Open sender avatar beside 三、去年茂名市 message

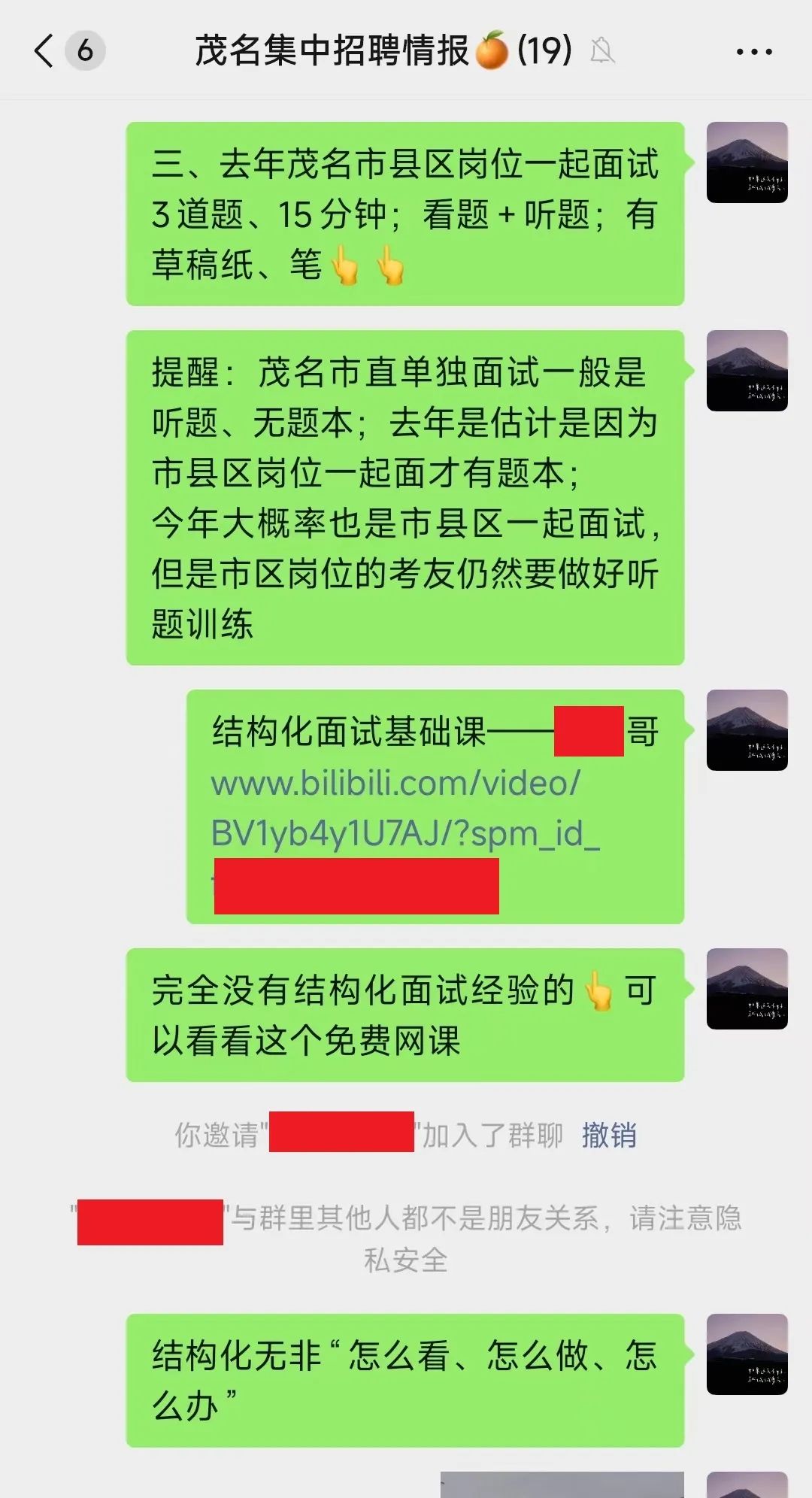(x=747, y=162)
